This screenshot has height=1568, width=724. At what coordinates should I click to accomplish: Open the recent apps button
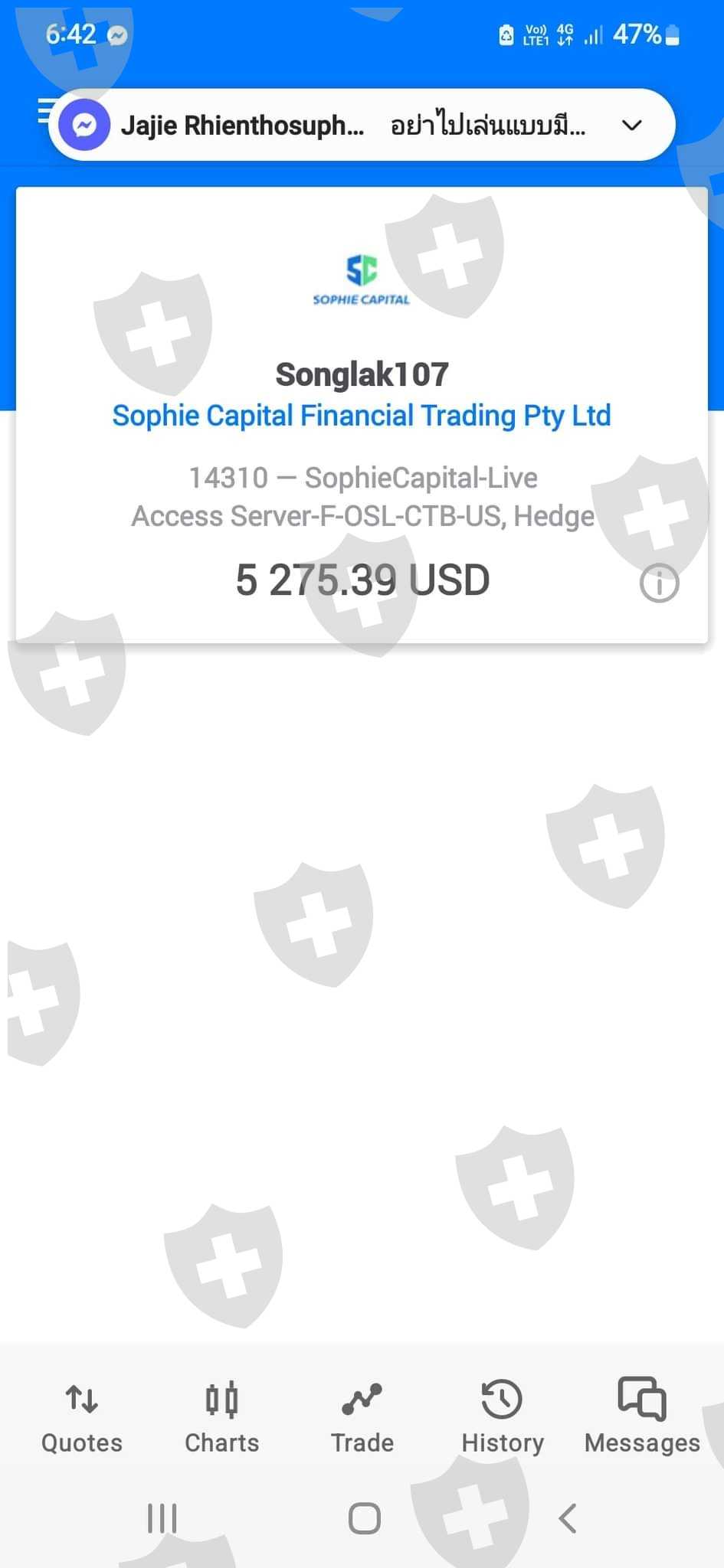pyautogui.click(x=162, y=1517)
